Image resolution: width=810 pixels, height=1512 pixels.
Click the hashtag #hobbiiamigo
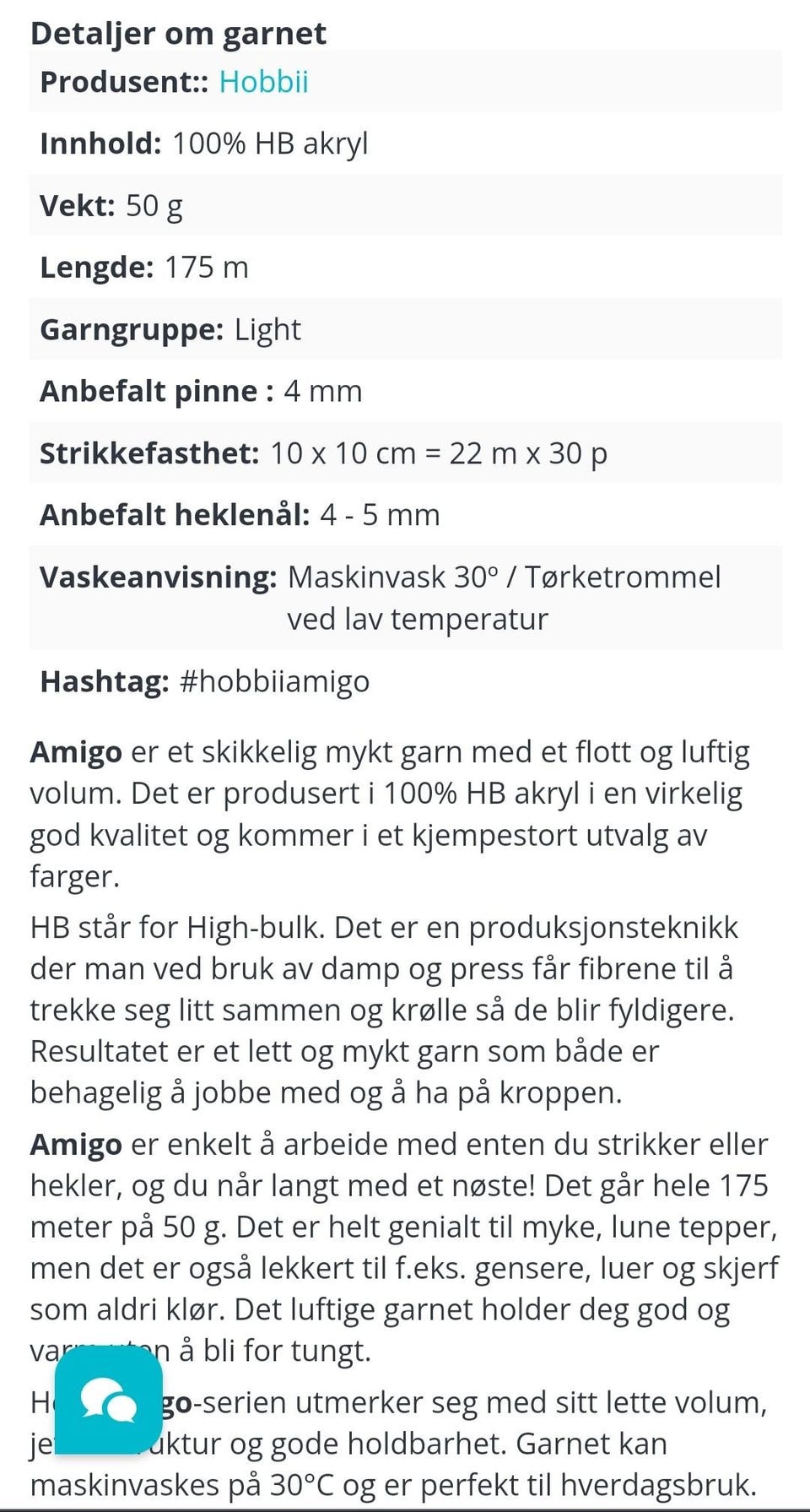[x=273, y=682]
